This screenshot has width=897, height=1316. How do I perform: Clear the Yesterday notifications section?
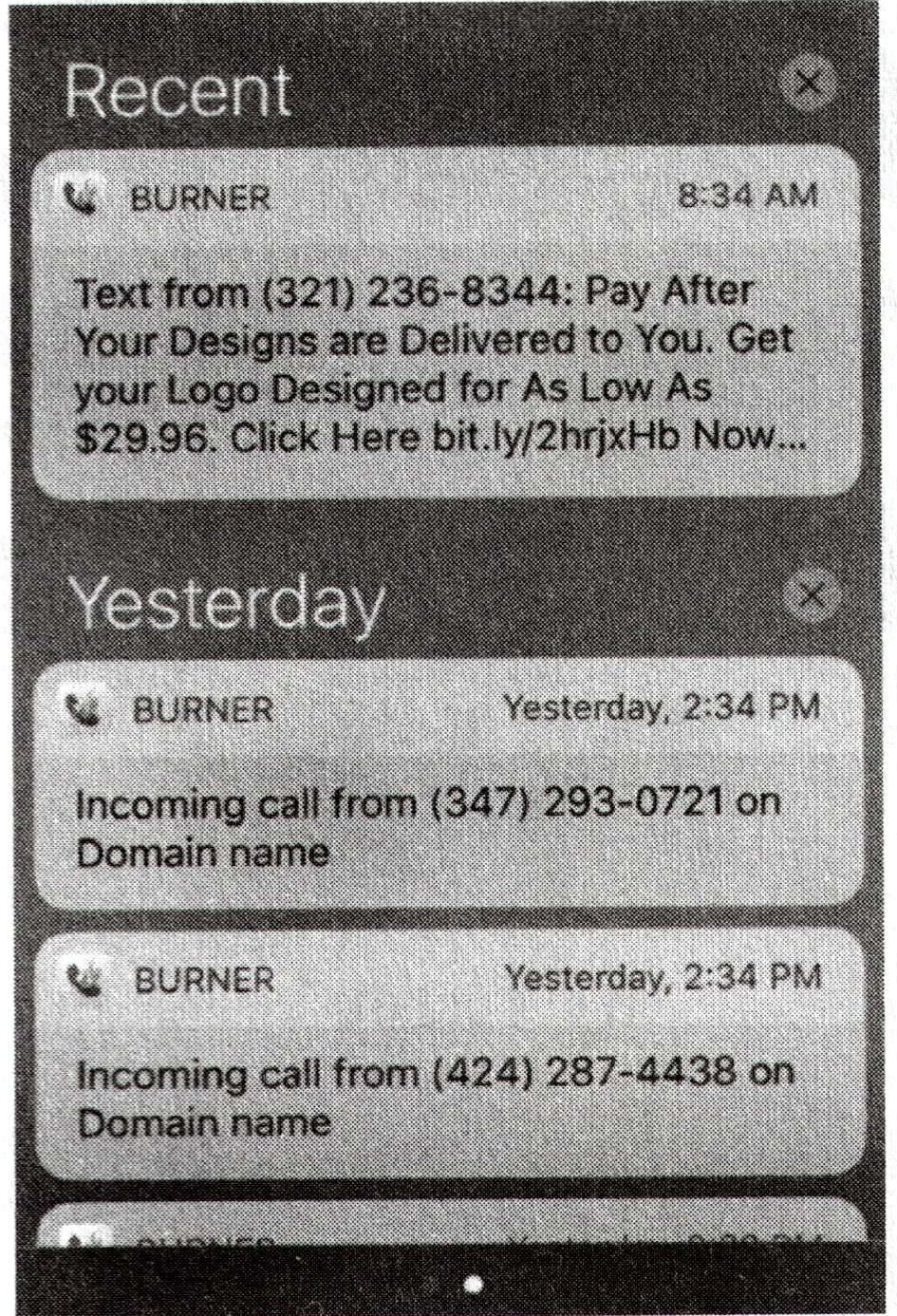812,597
